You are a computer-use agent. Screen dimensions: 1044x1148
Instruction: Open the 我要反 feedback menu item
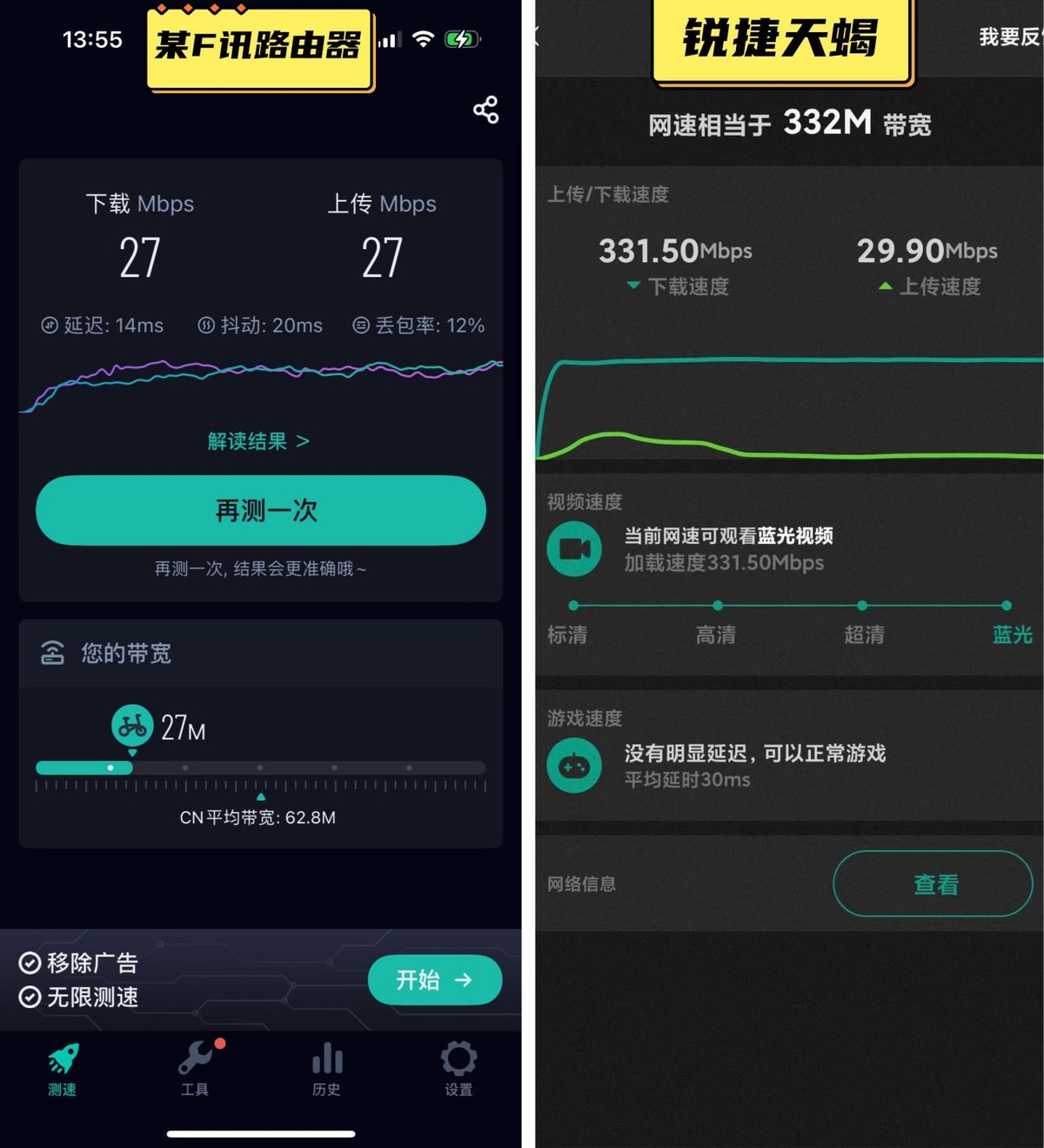(x=1009, y=38)
